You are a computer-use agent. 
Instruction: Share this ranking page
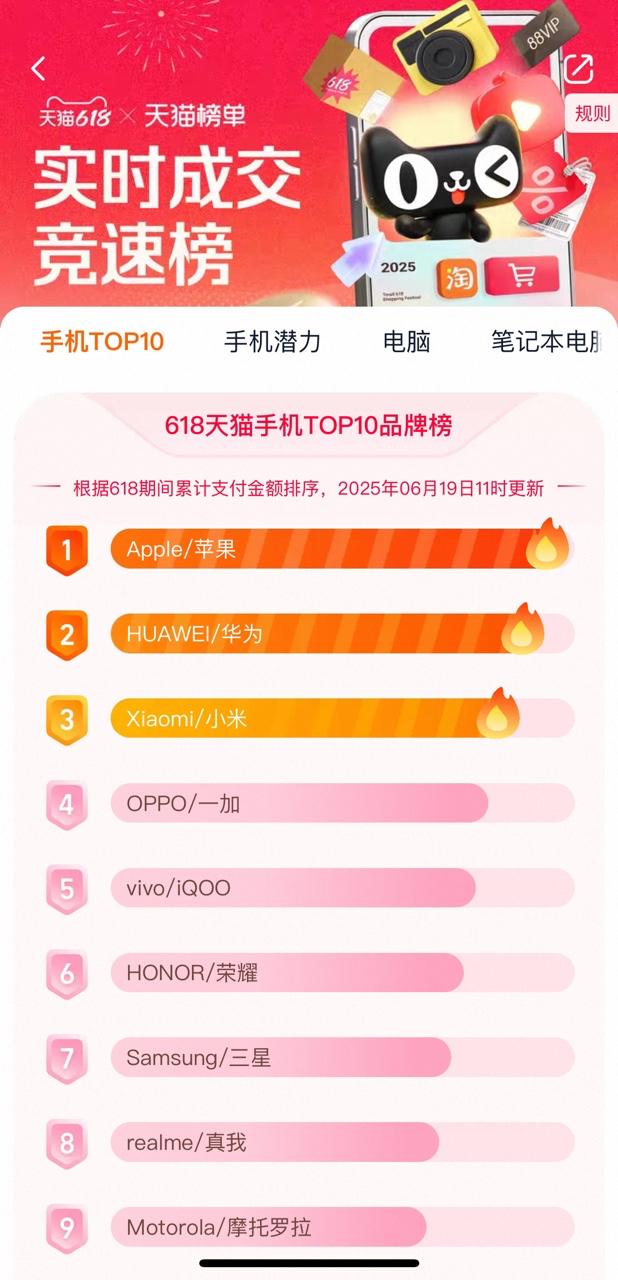click(579, 69)
